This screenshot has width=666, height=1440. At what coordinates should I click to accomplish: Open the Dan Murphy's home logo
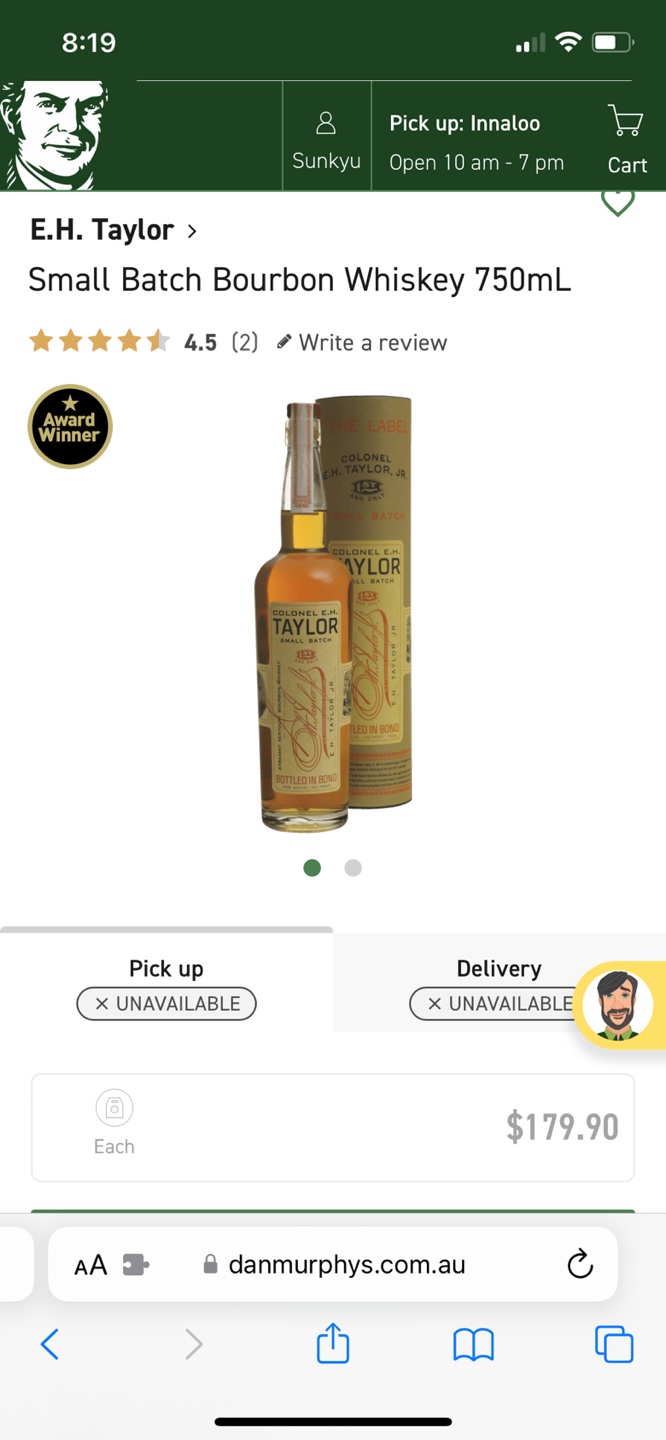coord(55,135)
